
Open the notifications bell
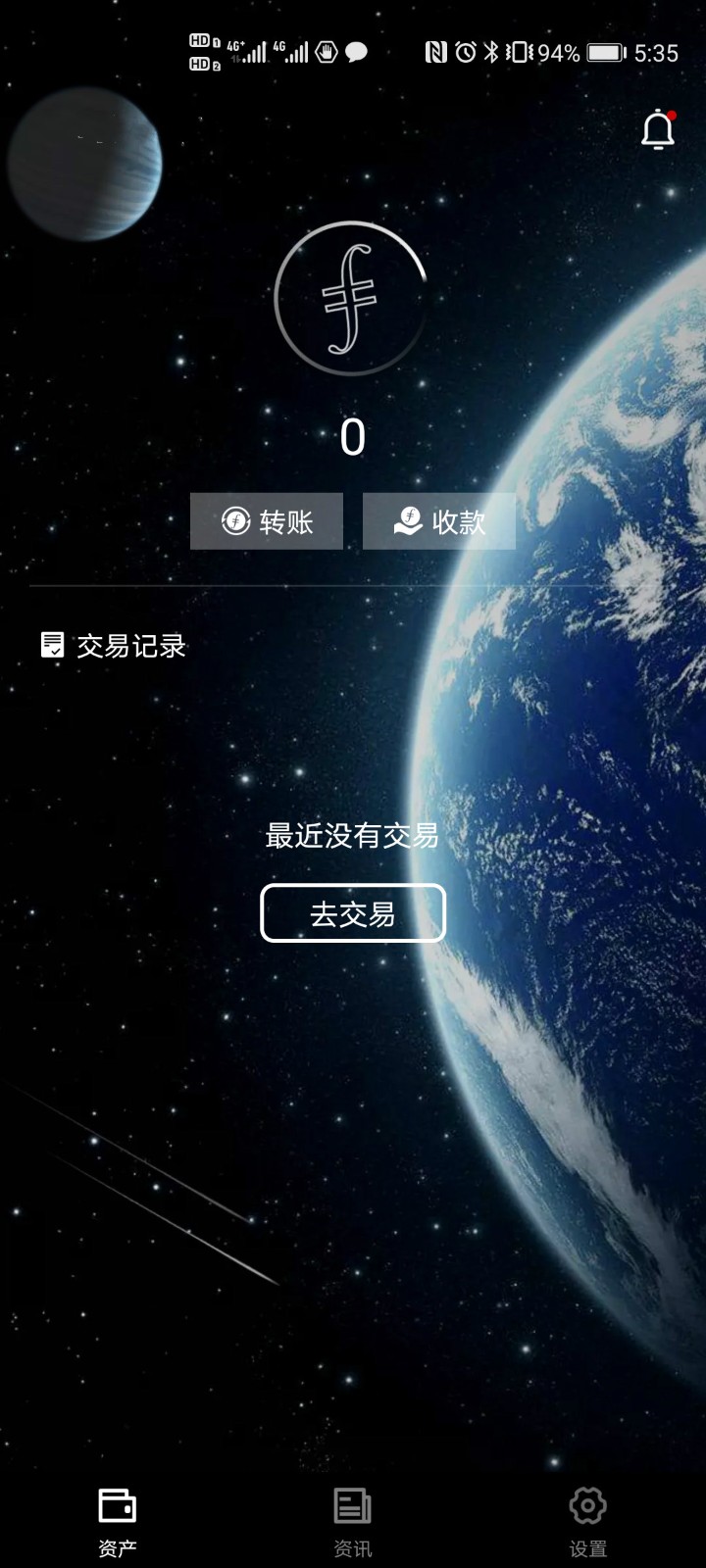pyautogui.click(x=658, y=130)
